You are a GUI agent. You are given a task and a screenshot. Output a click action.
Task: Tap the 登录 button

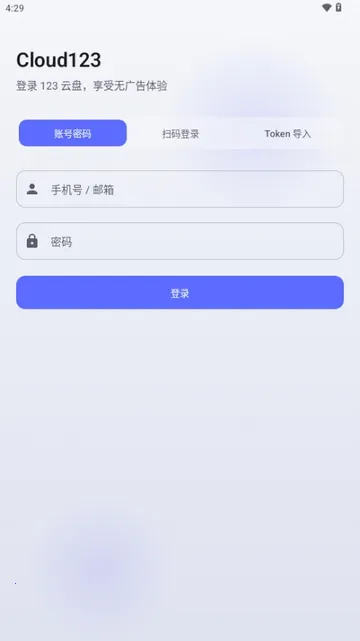[x=180, y=293]
